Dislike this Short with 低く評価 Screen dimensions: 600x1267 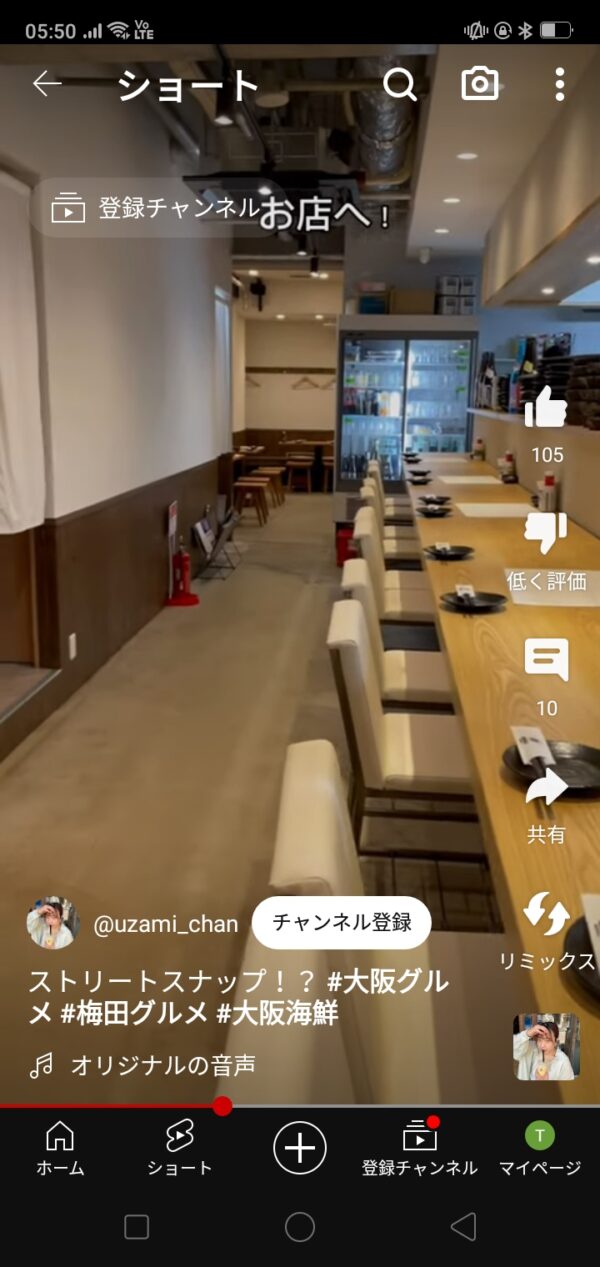coord(546,535)
